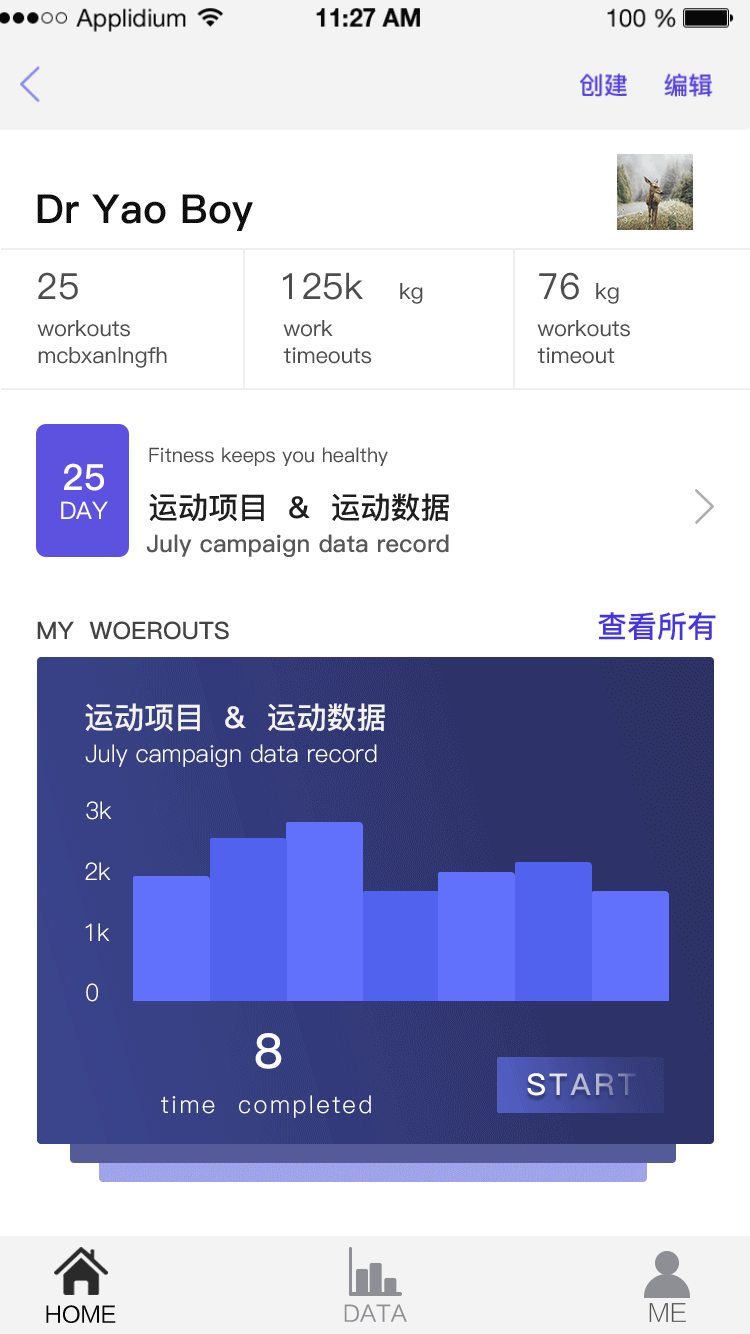Expand the July campaign data record row chevron
750x1334 pixels.
click(704, 507)
